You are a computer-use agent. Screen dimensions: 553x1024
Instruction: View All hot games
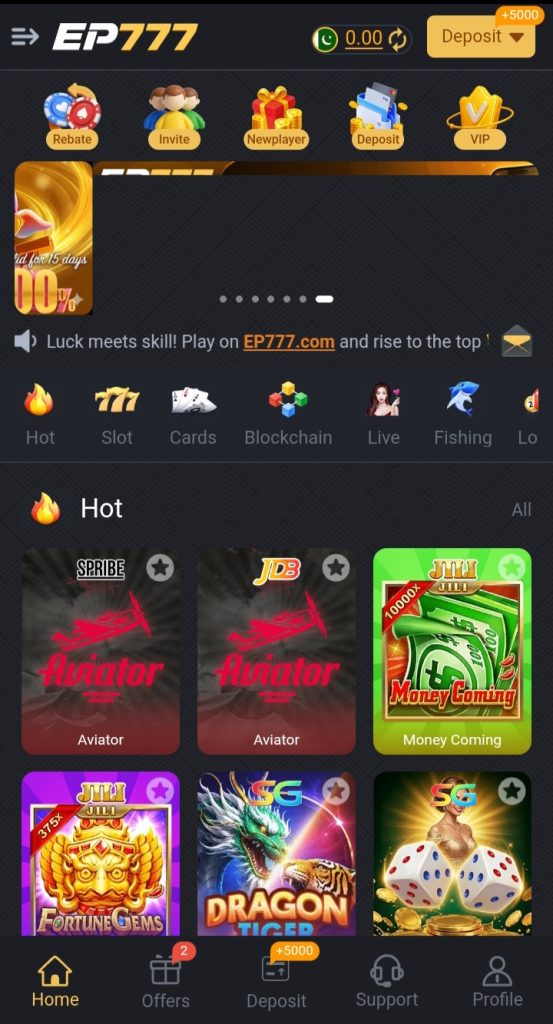(x=521, y=509)
